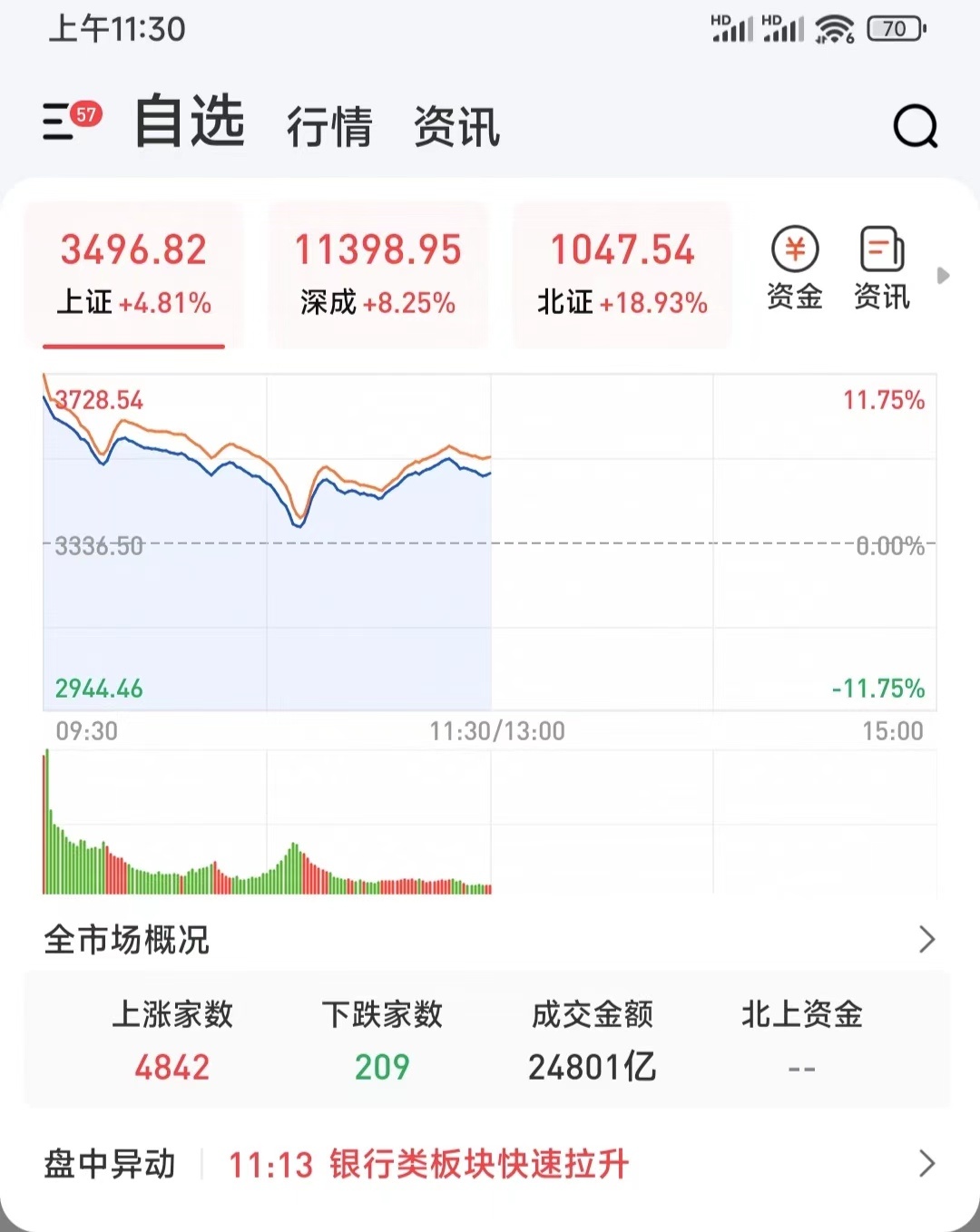This screenshot has width=980, height=1232.
Task: Open 盘中异动 银行类板块快速拉升 alert
Action: click(490, 1164)
